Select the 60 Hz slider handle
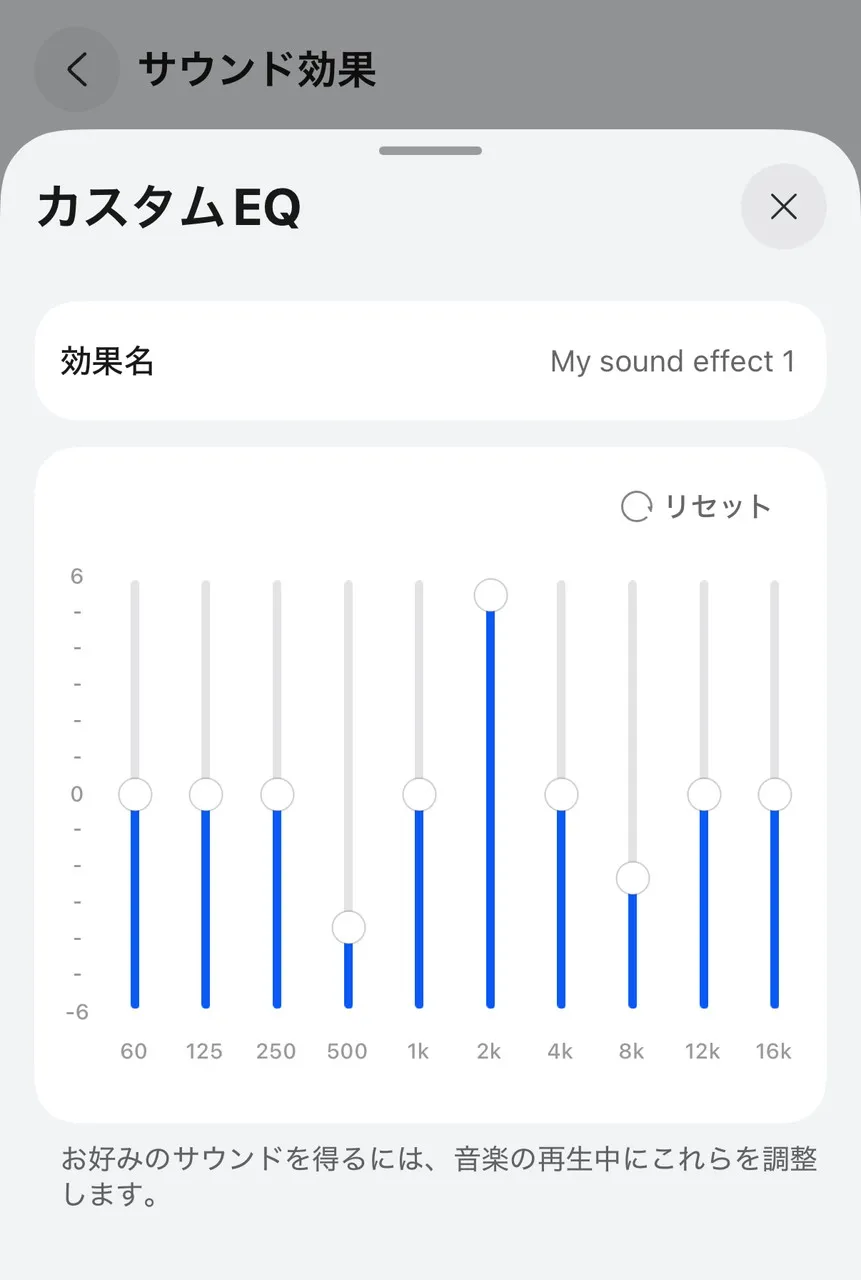 pyautogui.click(x=134, y=795)
